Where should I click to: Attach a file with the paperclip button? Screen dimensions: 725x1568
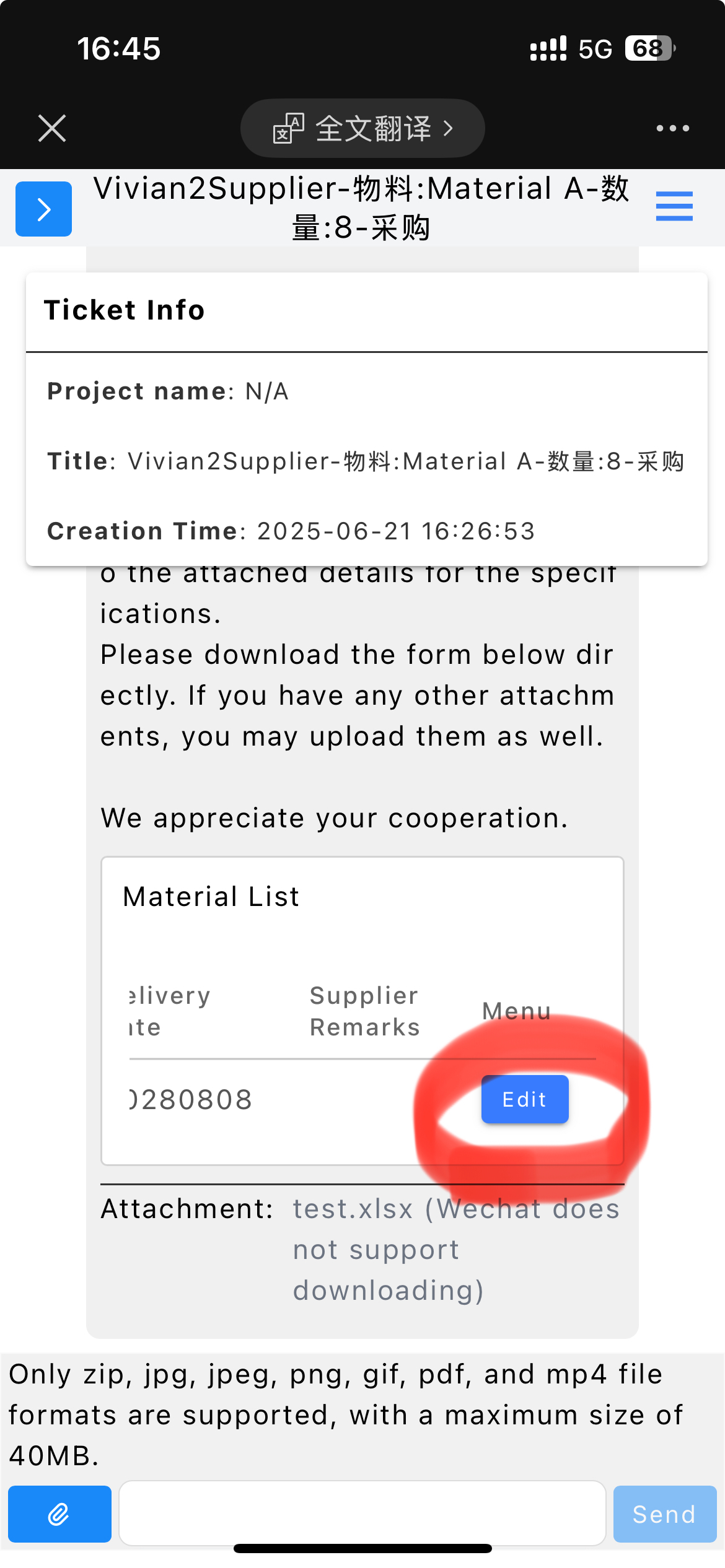coord(59,1514)
